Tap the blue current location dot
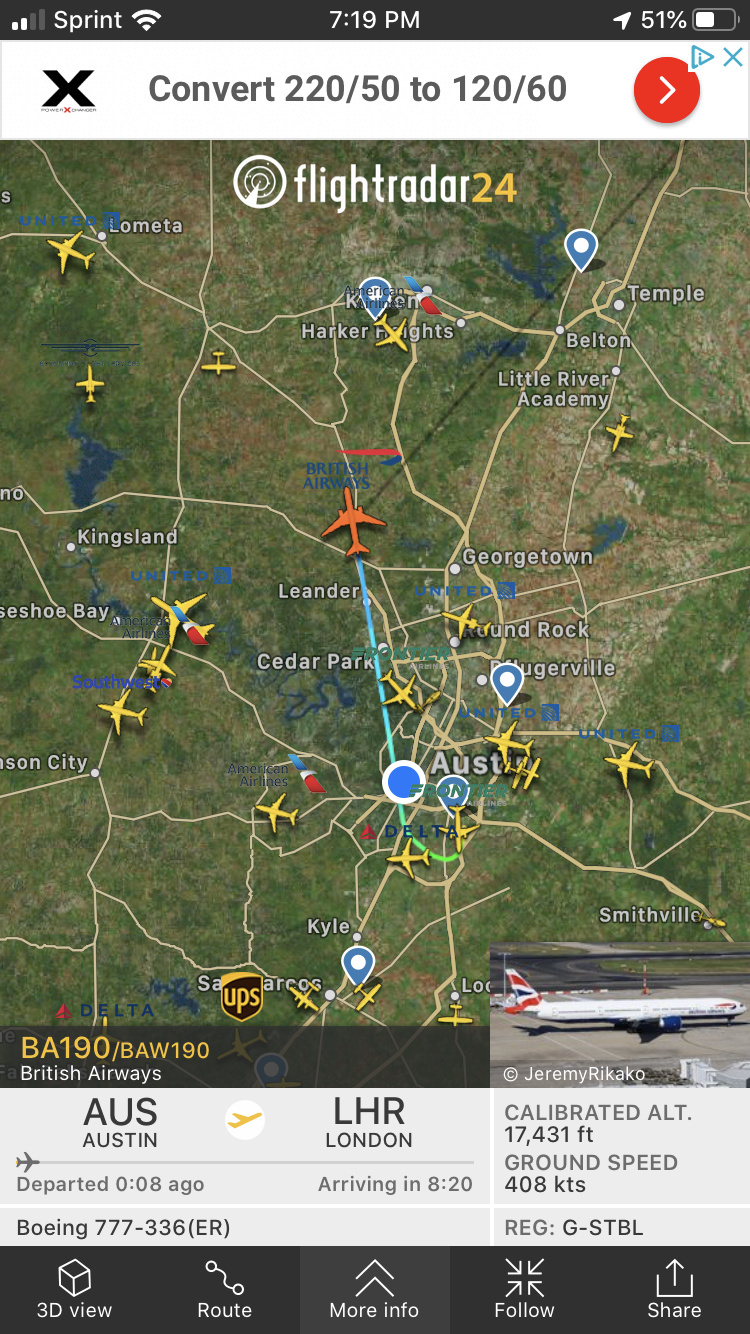Screen dimensions: 750x1334 404,781
